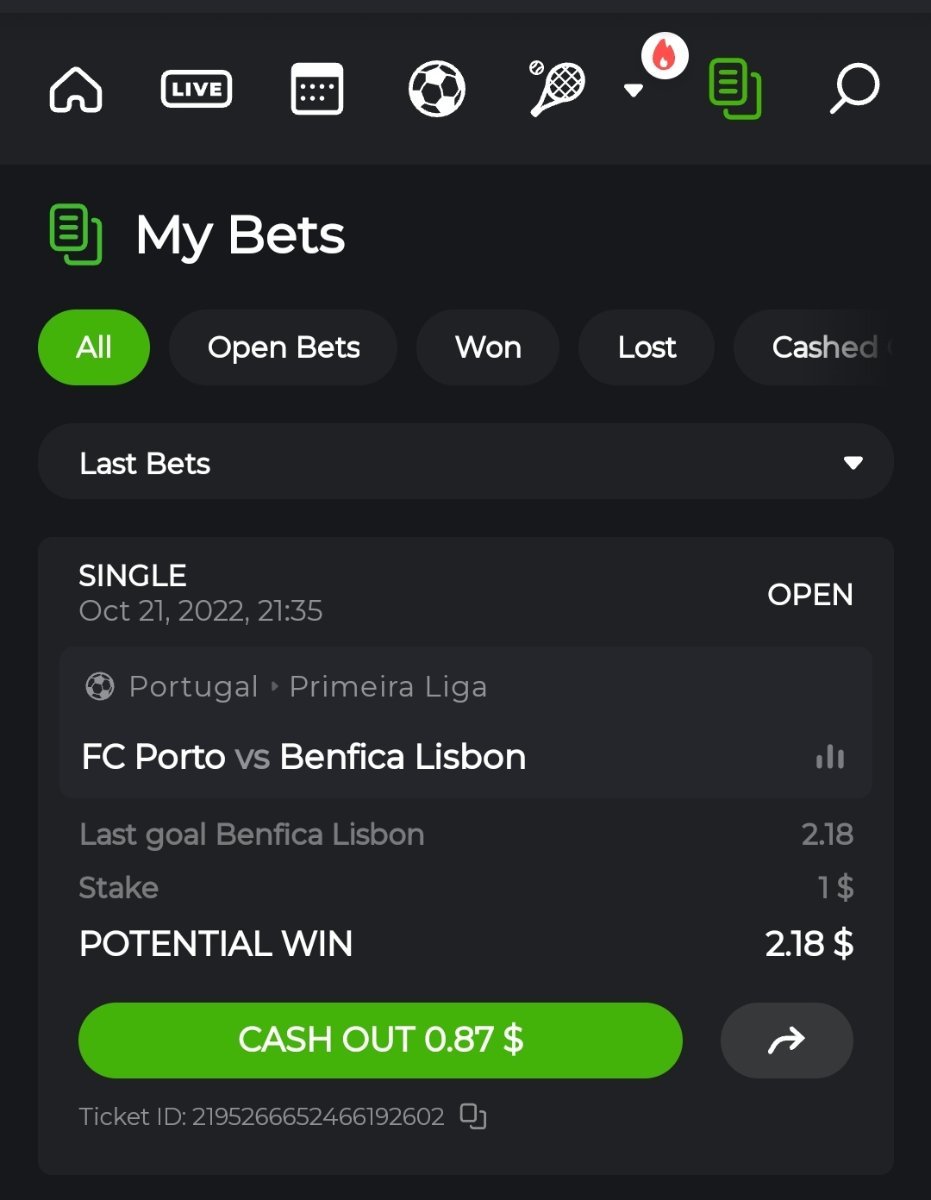Open the LIVE betting section
The height and width of the screenshot is (1200, 931).
197,89
